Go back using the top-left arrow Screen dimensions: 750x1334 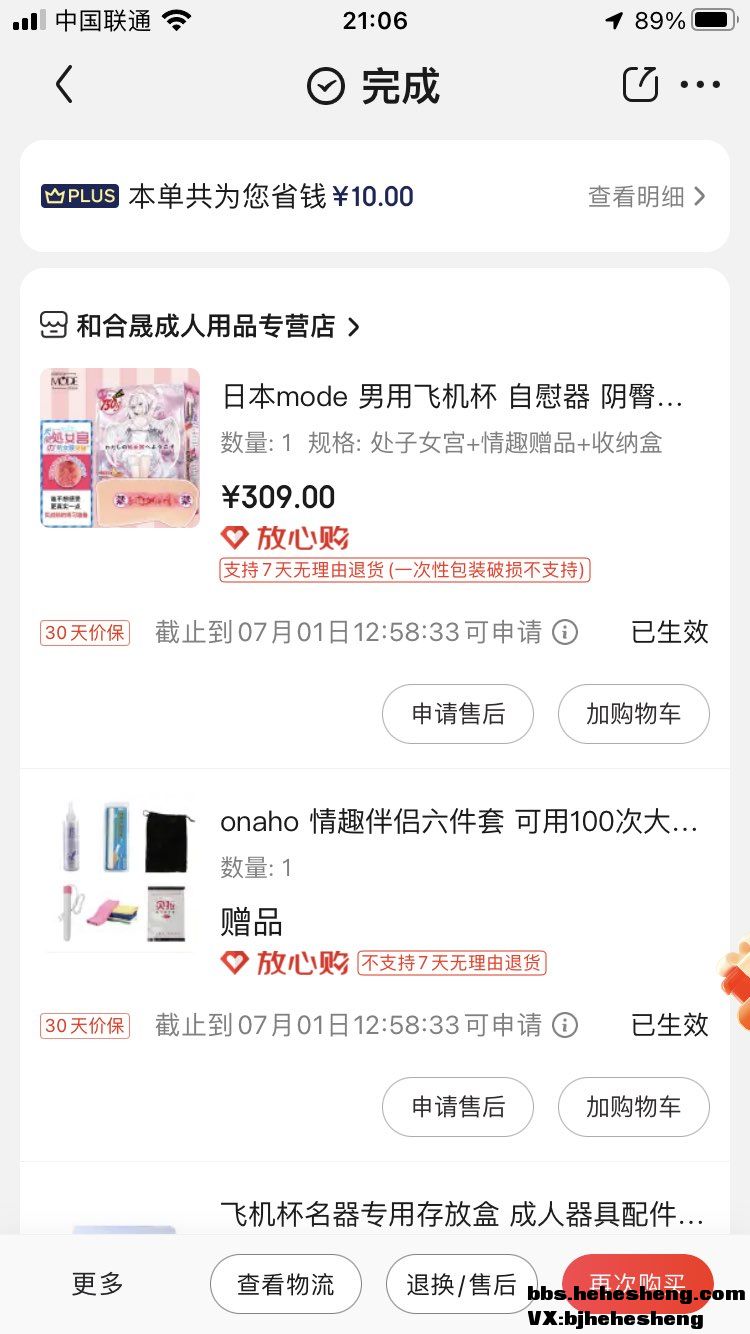[64, 85]
